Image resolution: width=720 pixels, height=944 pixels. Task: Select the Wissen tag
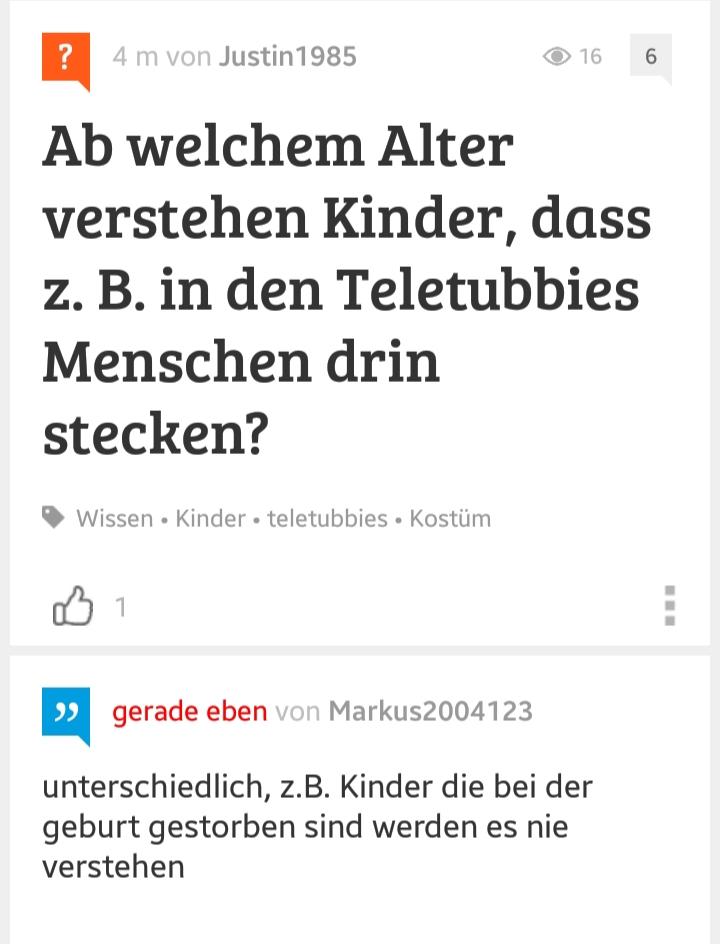[114, 518]
